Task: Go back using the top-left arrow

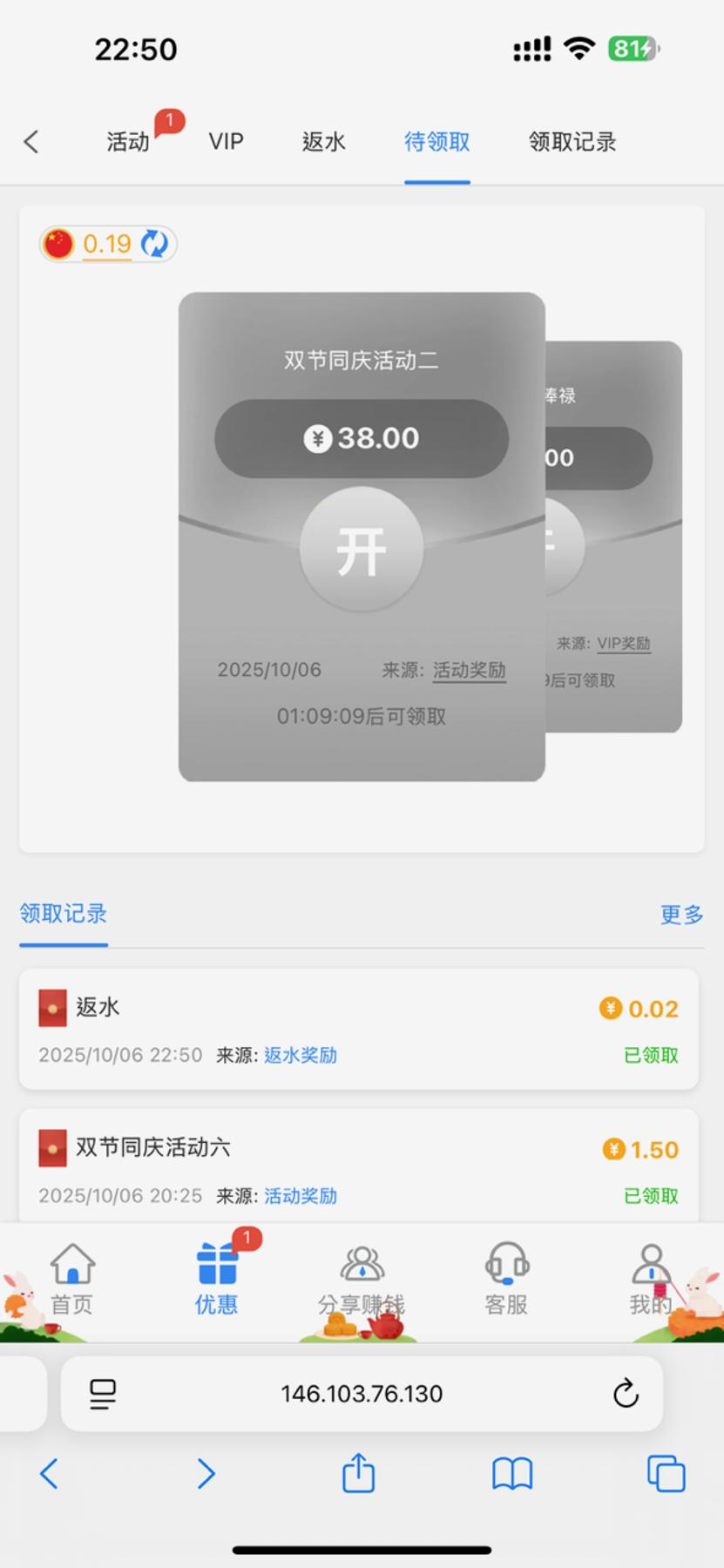Action: [x=31, y=142]
